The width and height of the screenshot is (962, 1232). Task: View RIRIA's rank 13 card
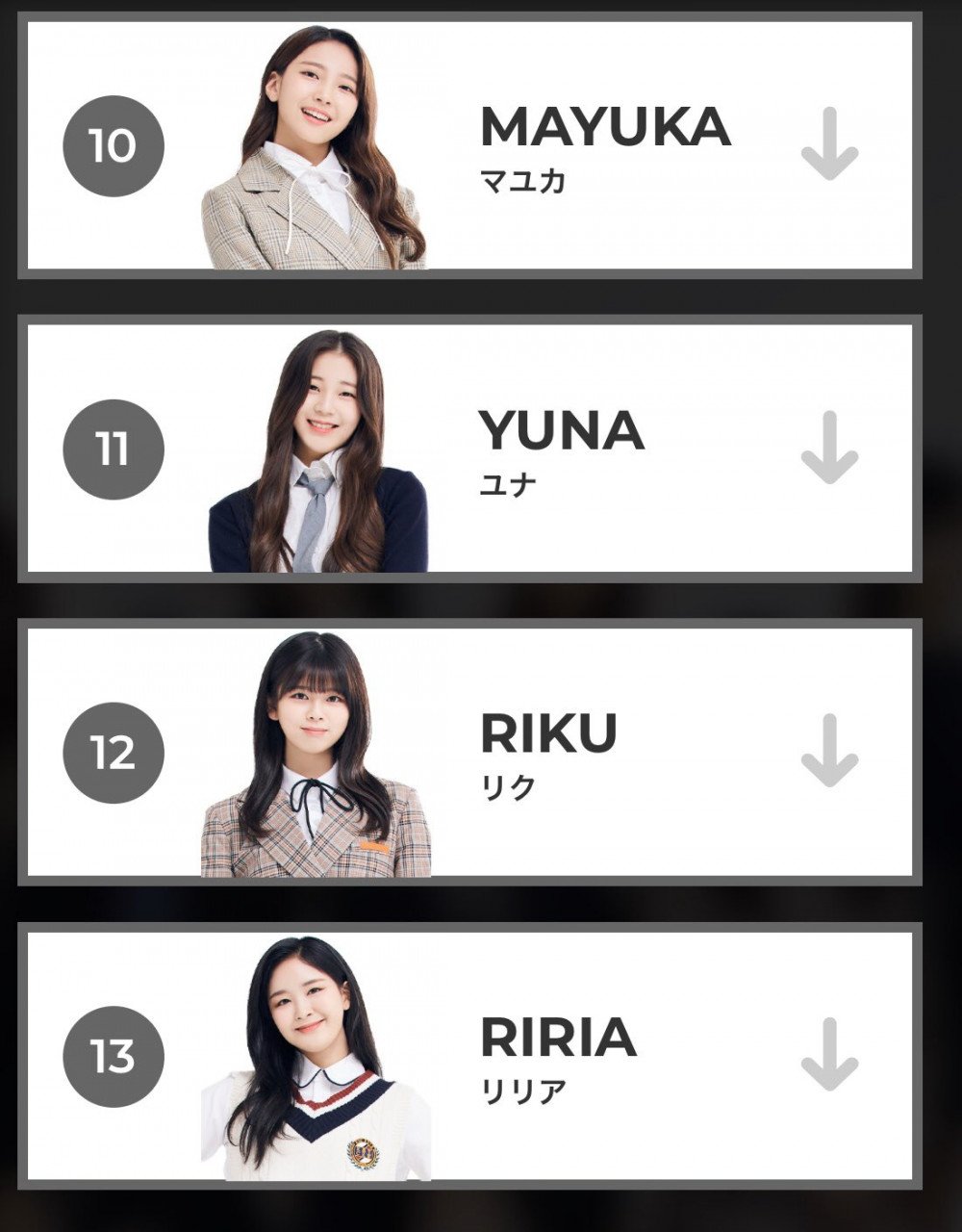469,1056
